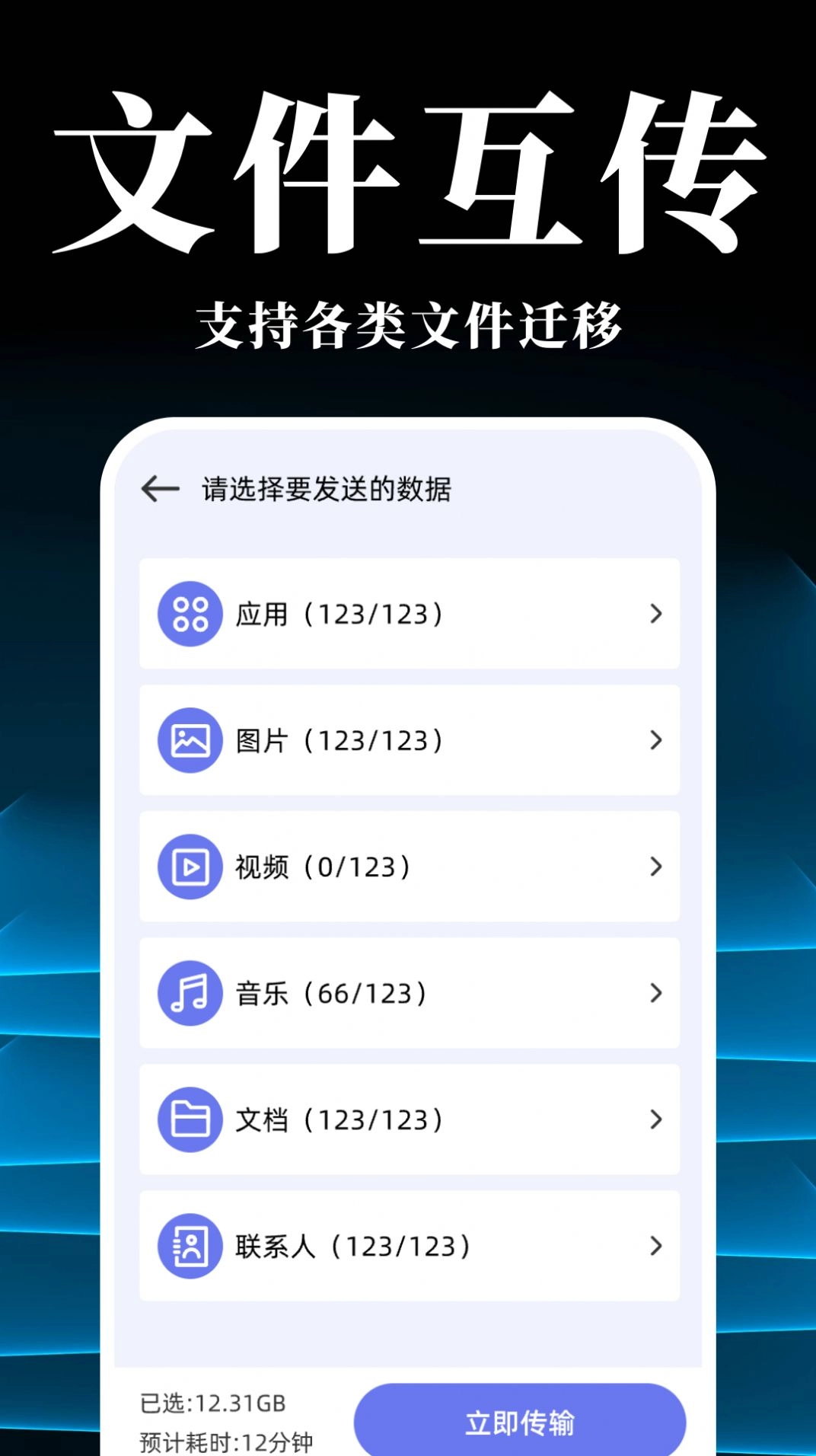
Task: Toggle the 音乐 (66/123) partial selection
Action: coord(409,991)
